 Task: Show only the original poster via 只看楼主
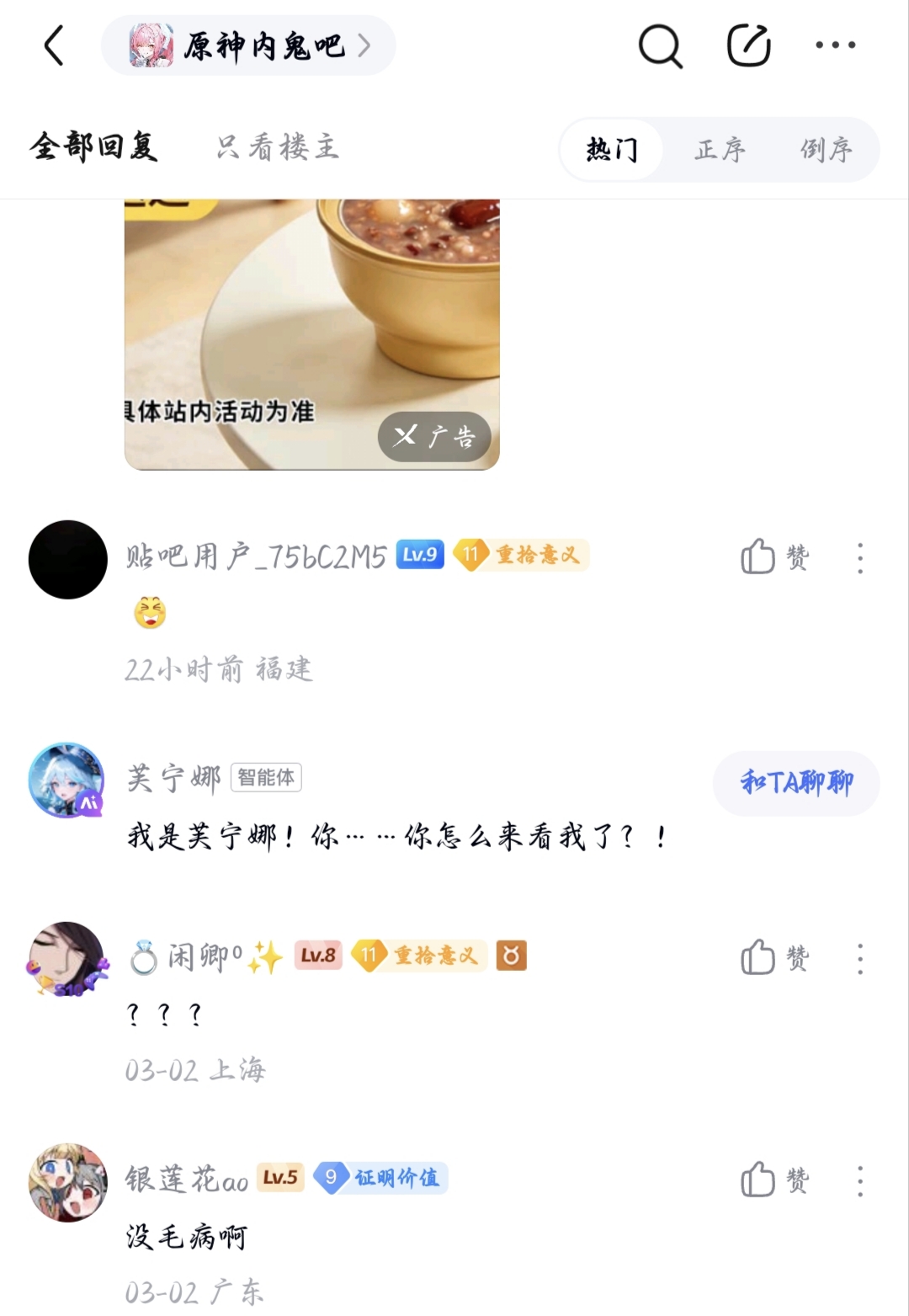[x=277, y=147]
